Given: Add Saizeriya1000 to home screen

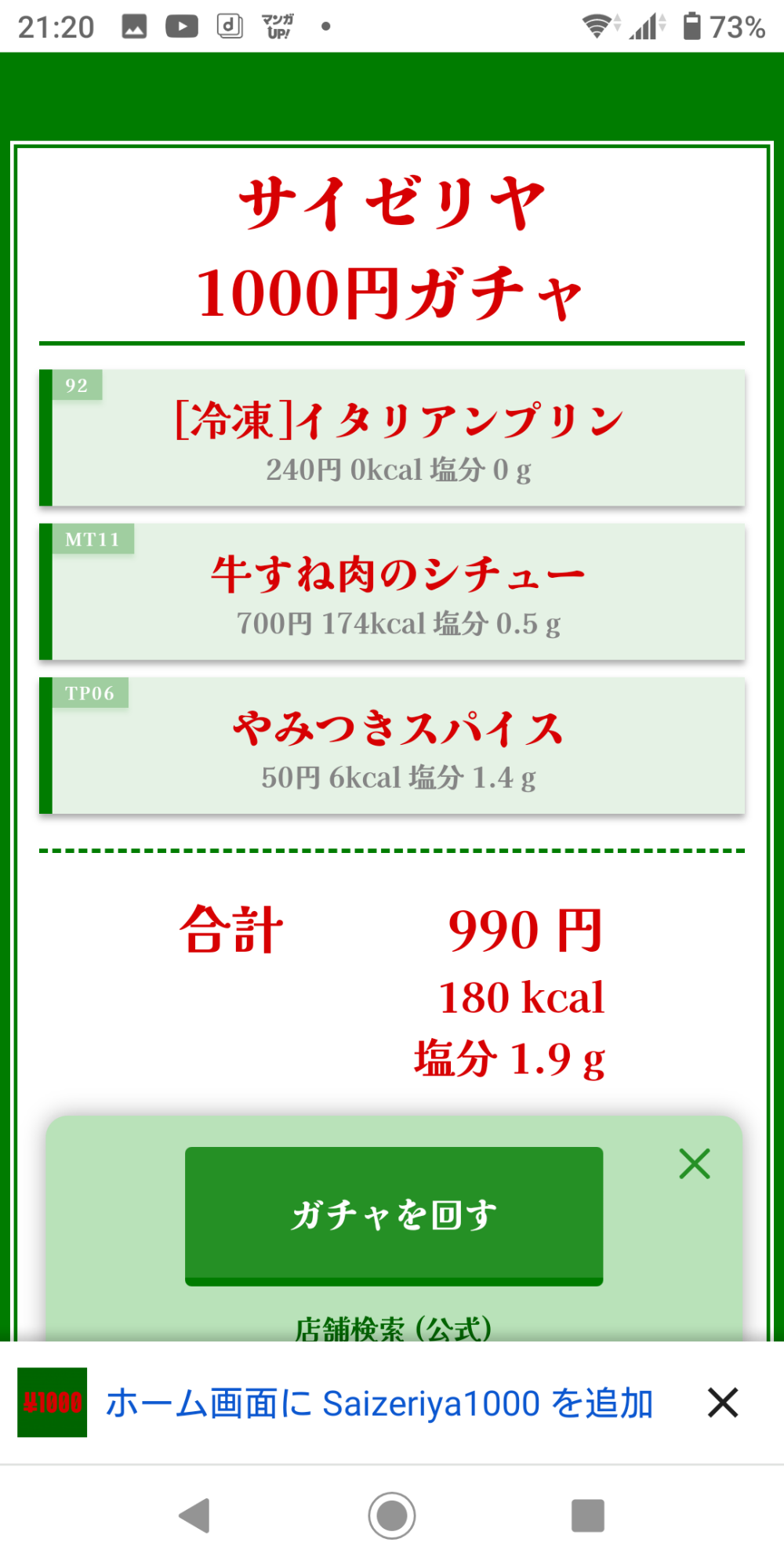Looking at the screenshot, I should point(379,1403).
